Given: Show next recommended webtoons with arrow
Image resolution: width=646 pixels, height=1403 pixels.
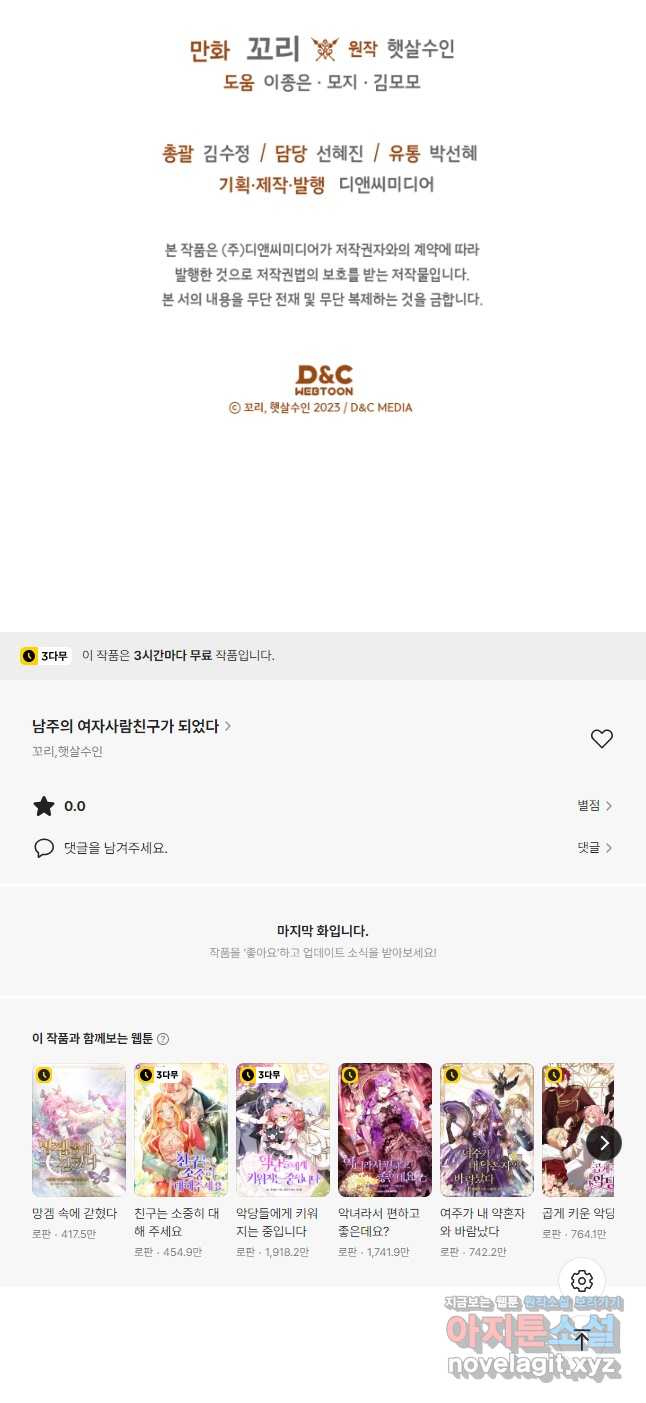Looking at the screenshot, I should [x=604, y=1143].
